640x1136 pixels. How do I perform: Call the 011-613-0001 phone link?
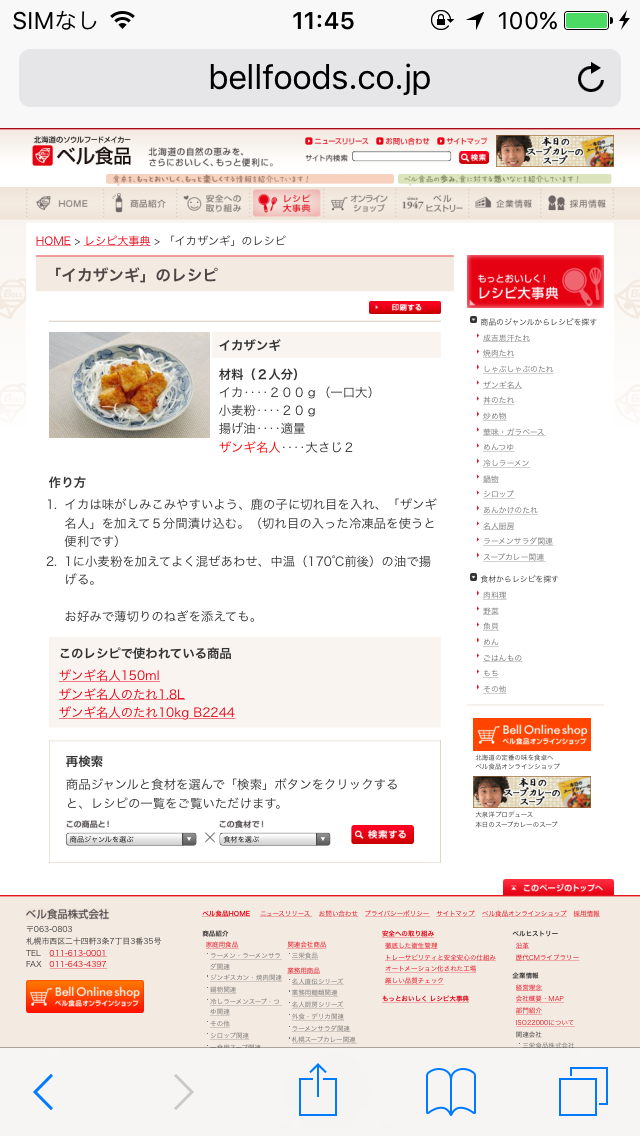[x=78, y=953]
